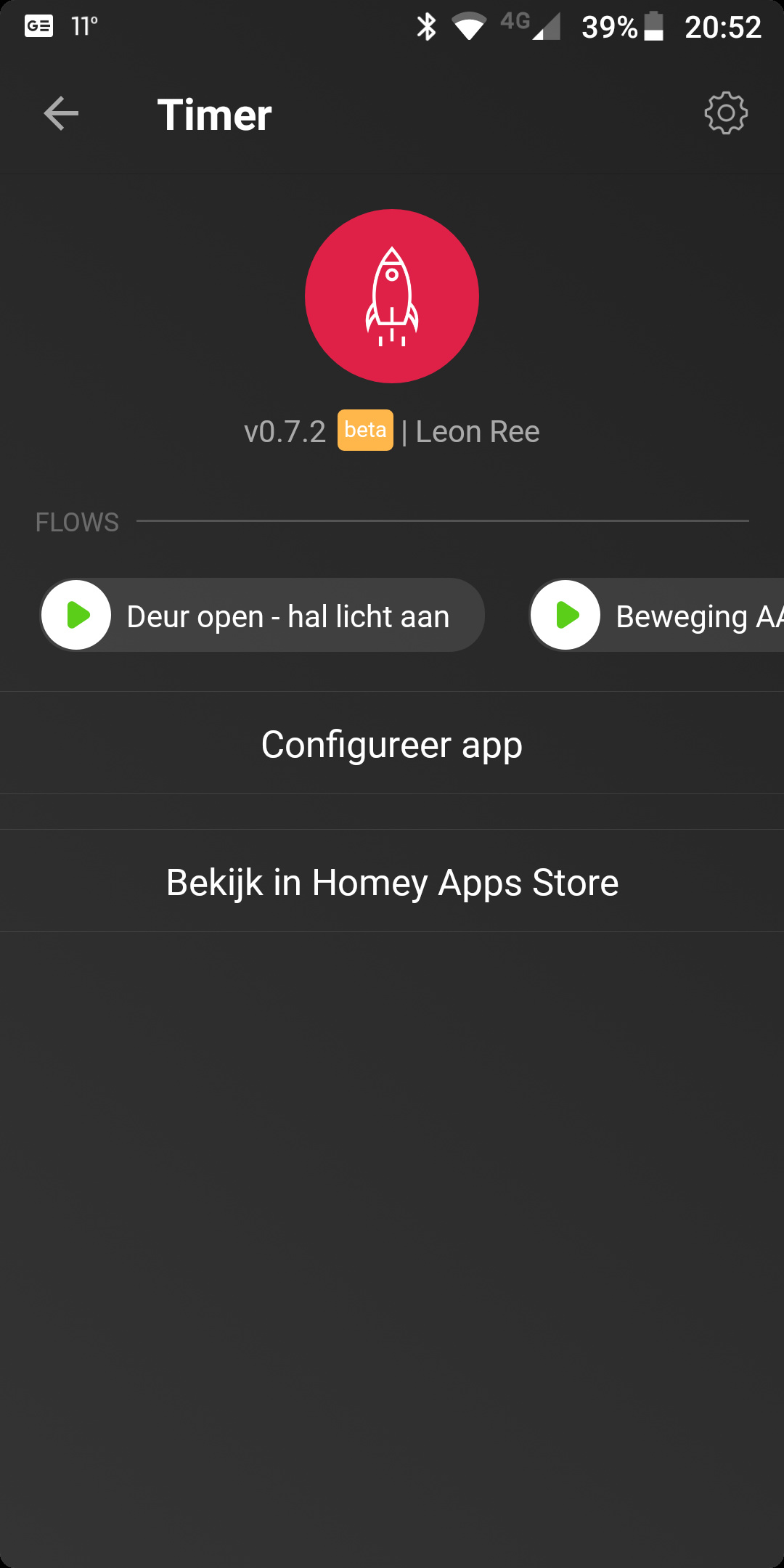Screen dimensions: 784x1568
Task: Run the 'Deur open - hal licht aan' flow
Action: pyautogui.click(x=77, y=616)
